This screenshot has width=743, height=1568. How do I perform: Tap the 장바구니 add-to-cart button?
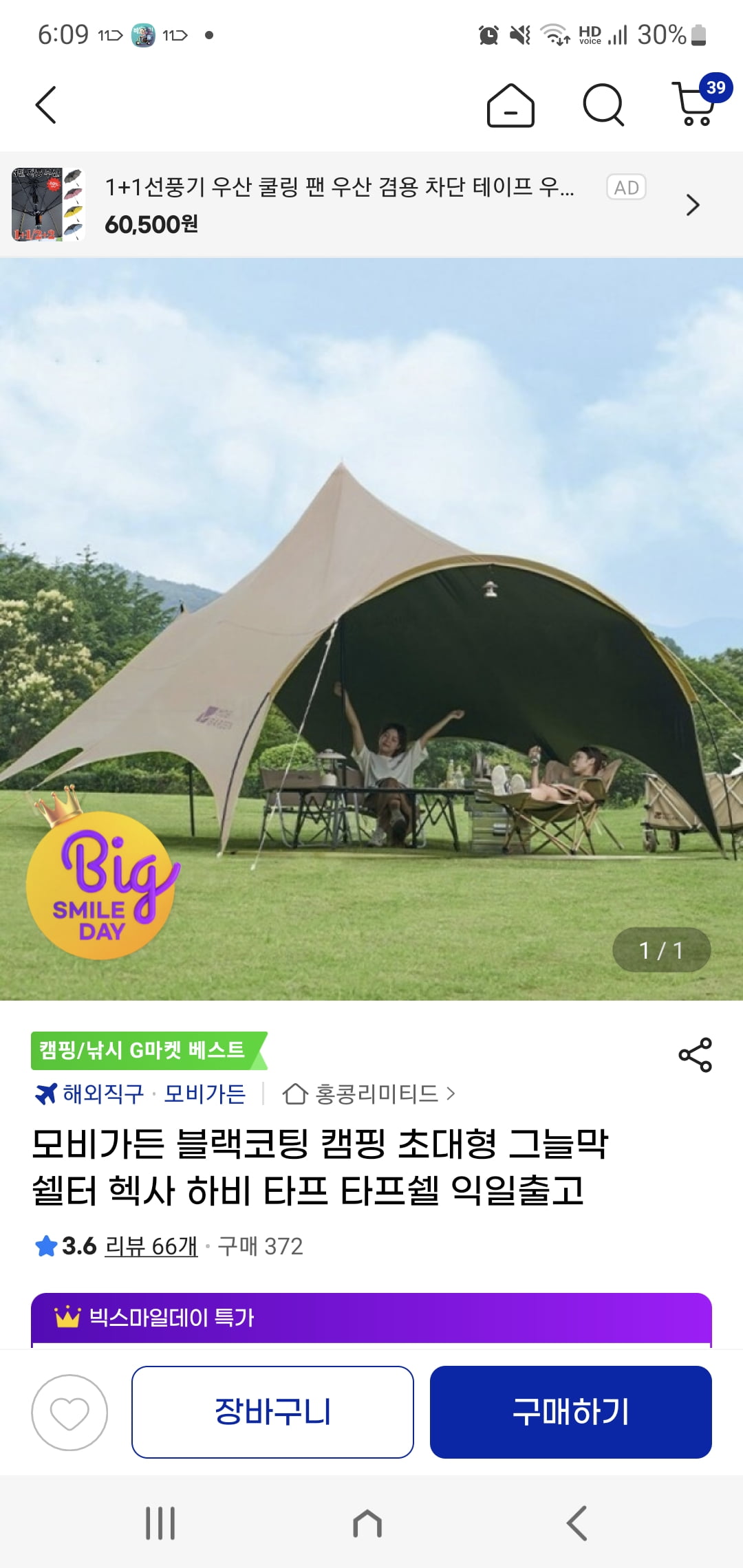point(272,1412)
